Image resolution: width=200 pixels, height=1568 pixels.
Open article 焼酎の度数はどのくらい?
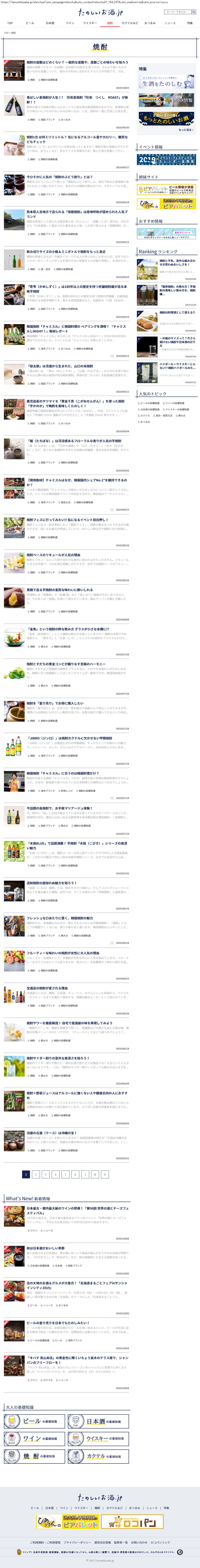point(77,62)
